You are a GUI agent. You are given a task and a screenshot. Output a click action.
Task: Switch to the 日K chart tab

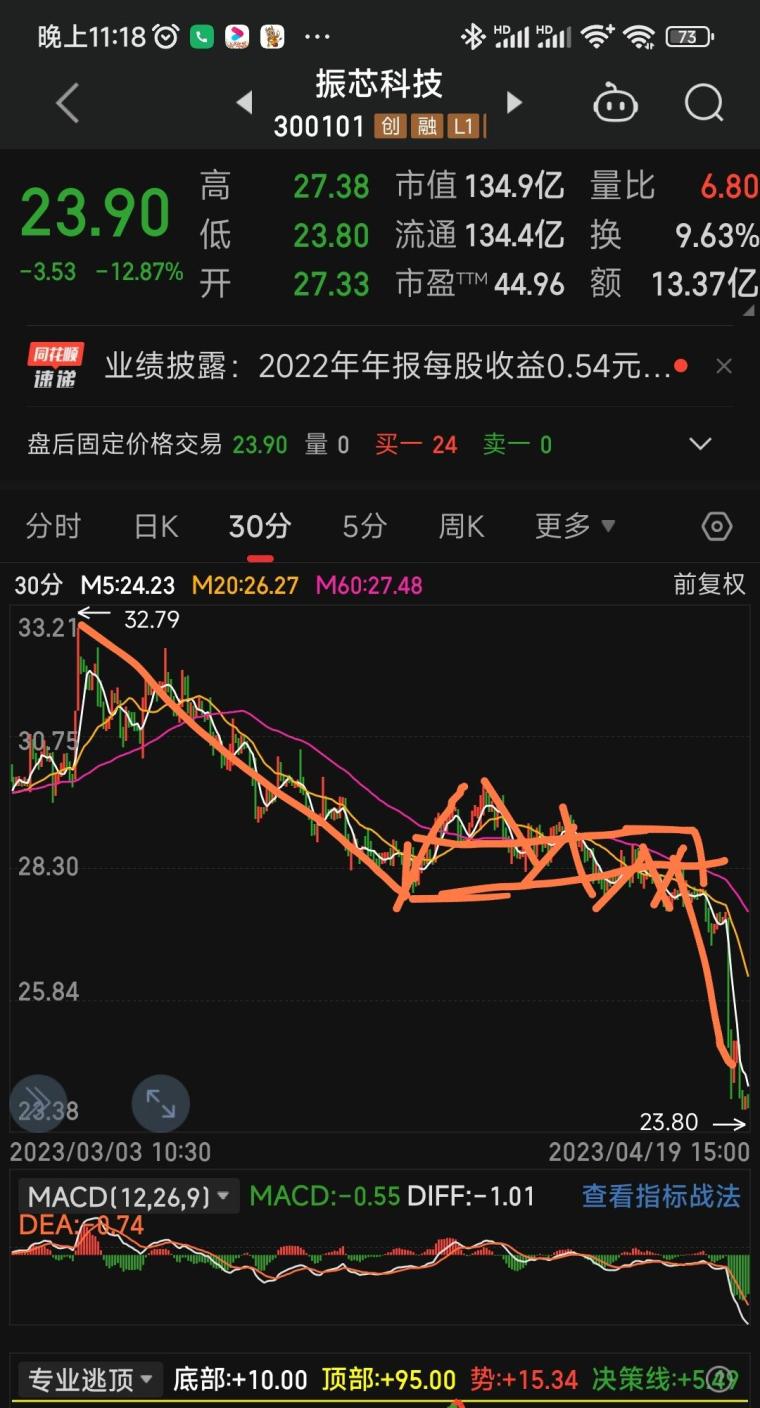tap(156, 526)
